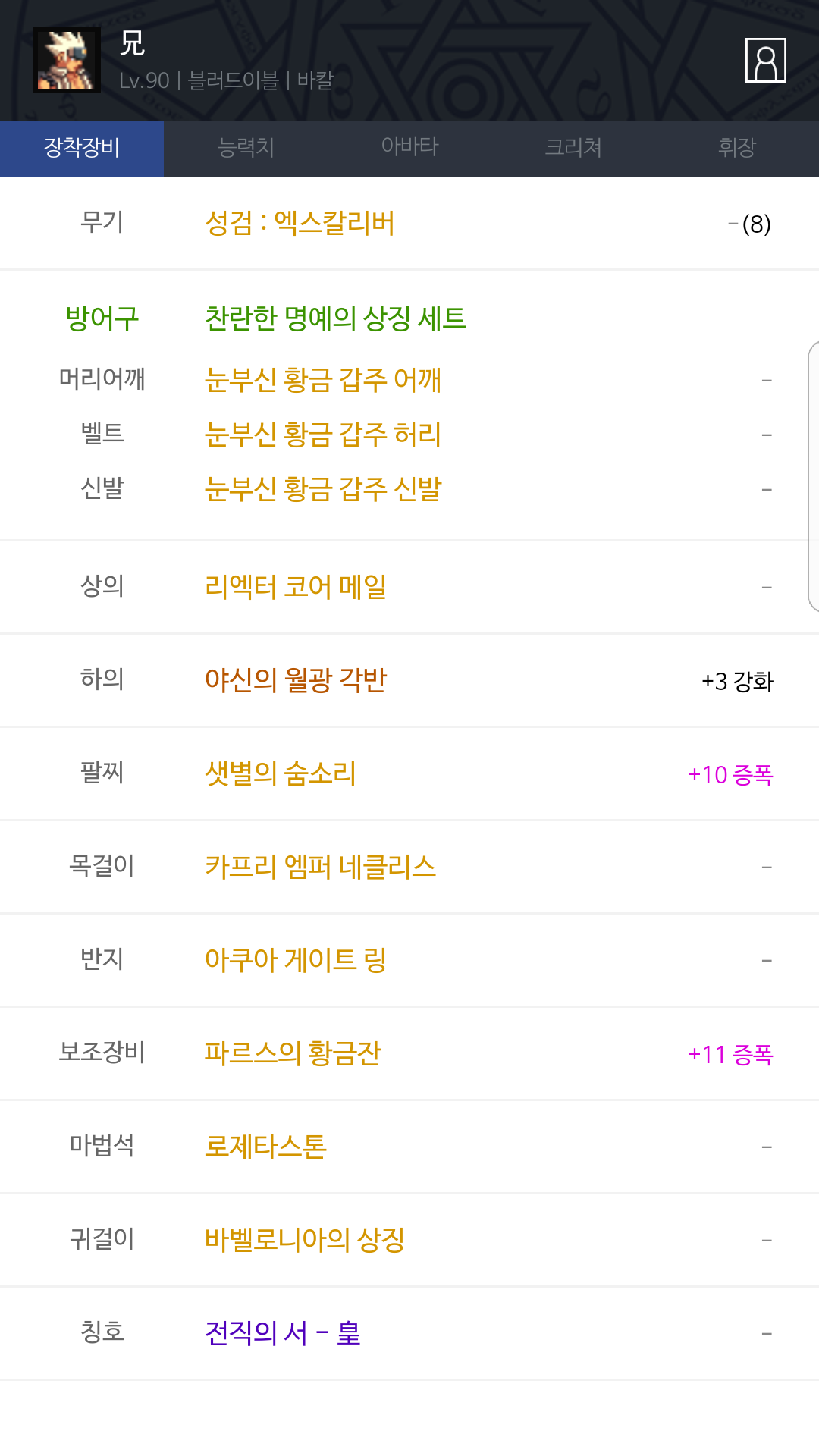Image resolution: width=819 pixels, height=1456 pixels.
Task: Open 찬란한 명예의 상징 세트 details
Action: [x=335, y=318]
